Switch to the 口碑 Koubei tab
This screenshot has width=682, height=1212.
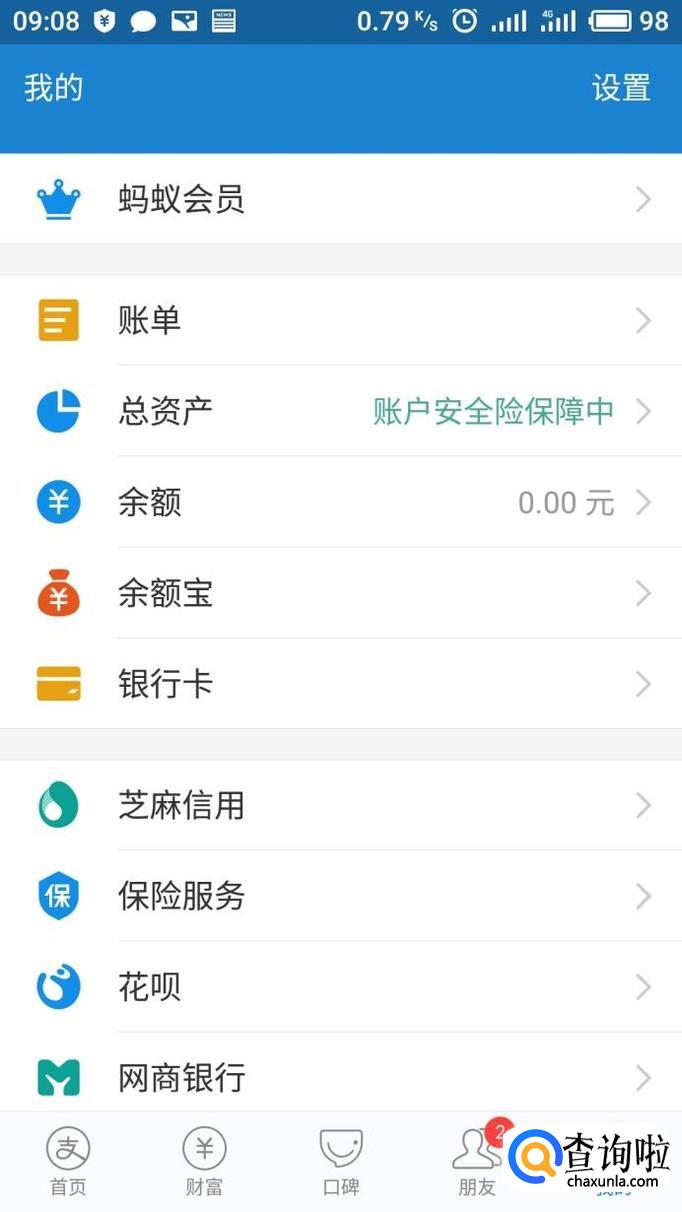[x=340, y=1162]
